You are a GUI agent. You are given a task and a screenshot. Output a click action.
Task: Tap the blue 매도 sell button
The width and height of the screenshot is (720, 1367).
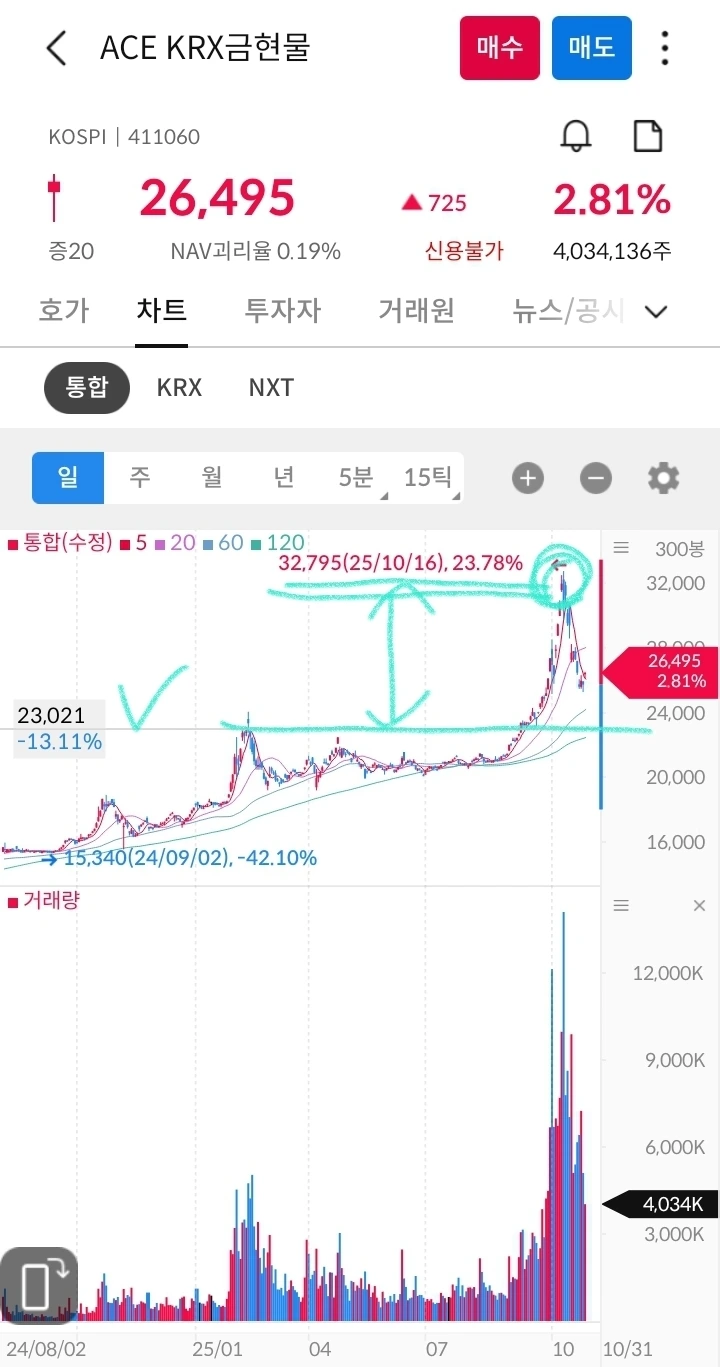coord(591,47)
